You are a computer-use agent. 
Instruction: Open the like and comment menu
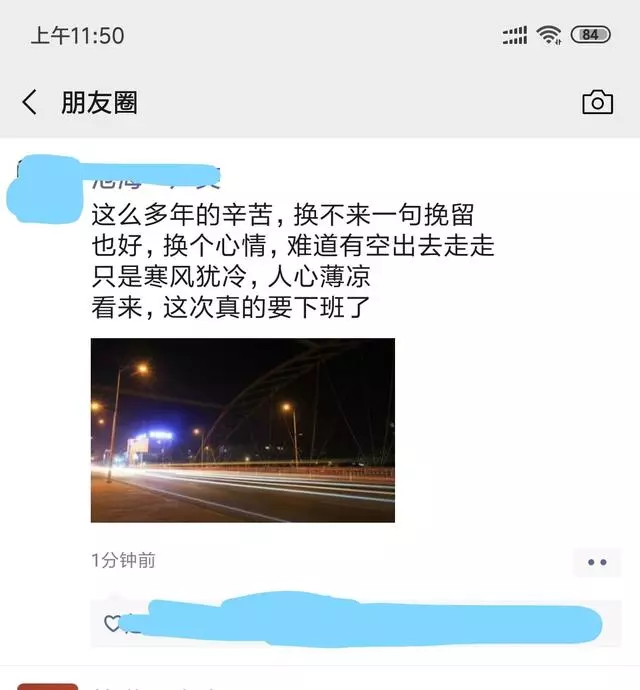tap(597, 562)
